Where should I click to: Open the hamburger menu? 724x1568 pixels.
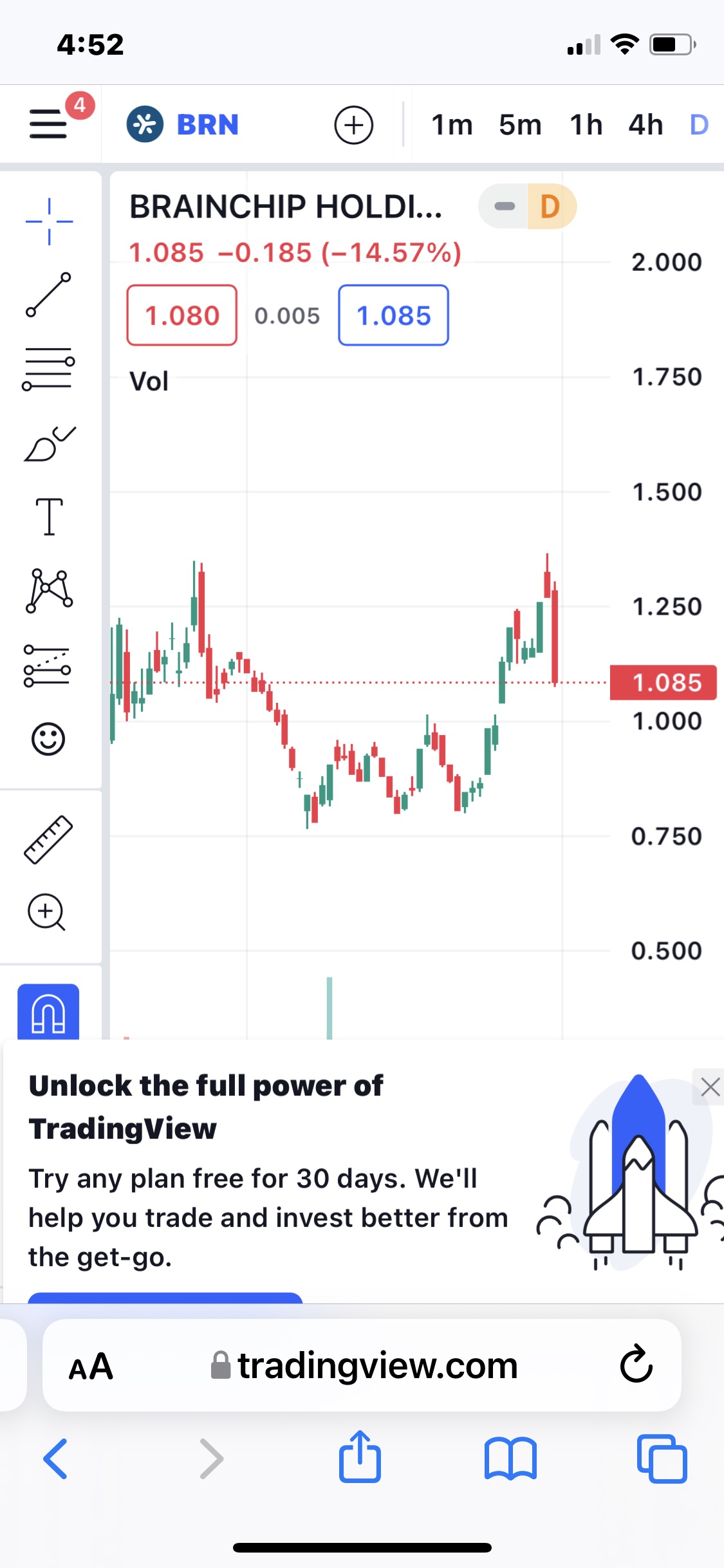pos(48,124)
